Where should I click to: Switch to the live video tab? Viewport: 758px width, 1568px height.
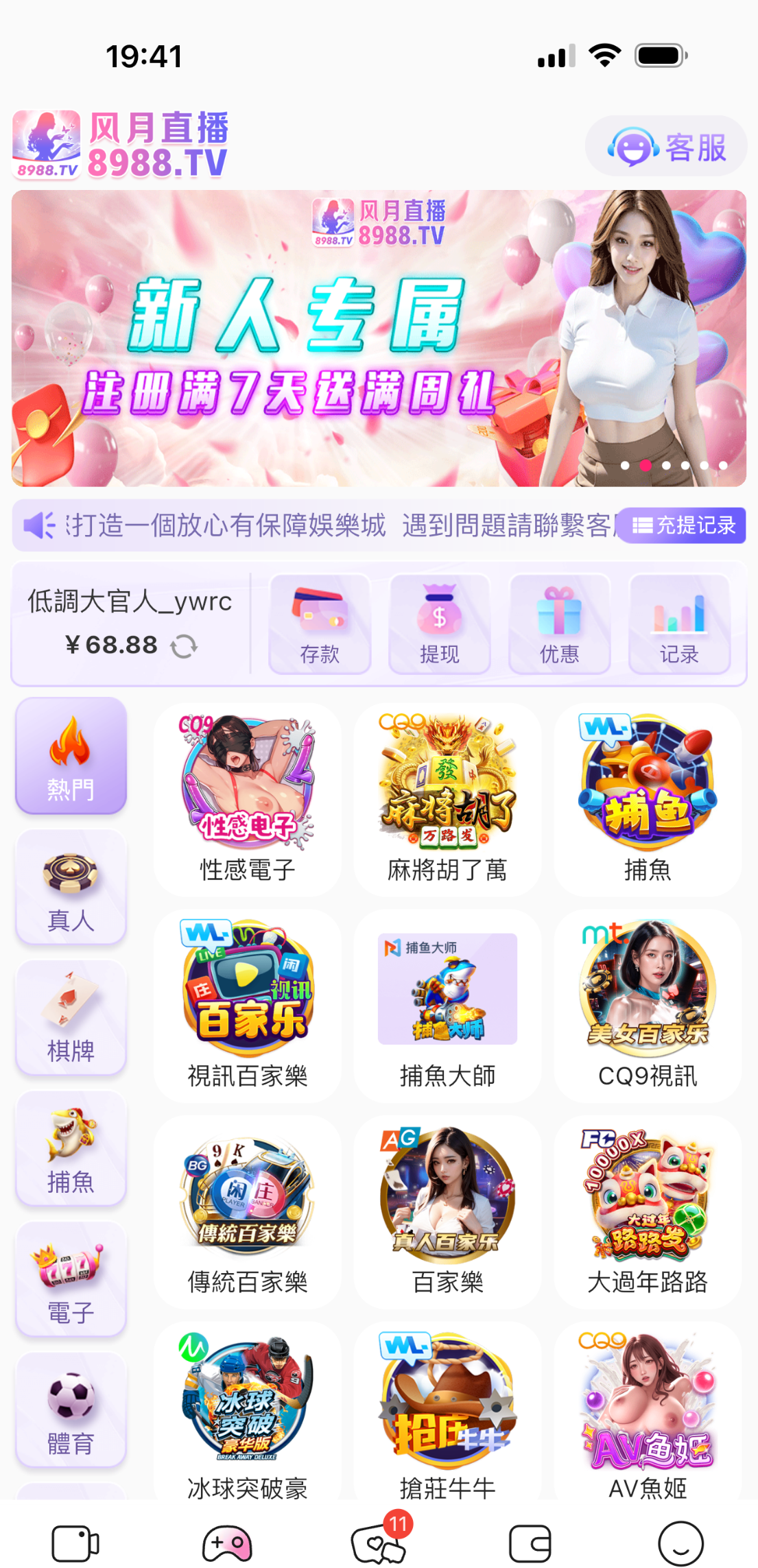point(75,1543)
